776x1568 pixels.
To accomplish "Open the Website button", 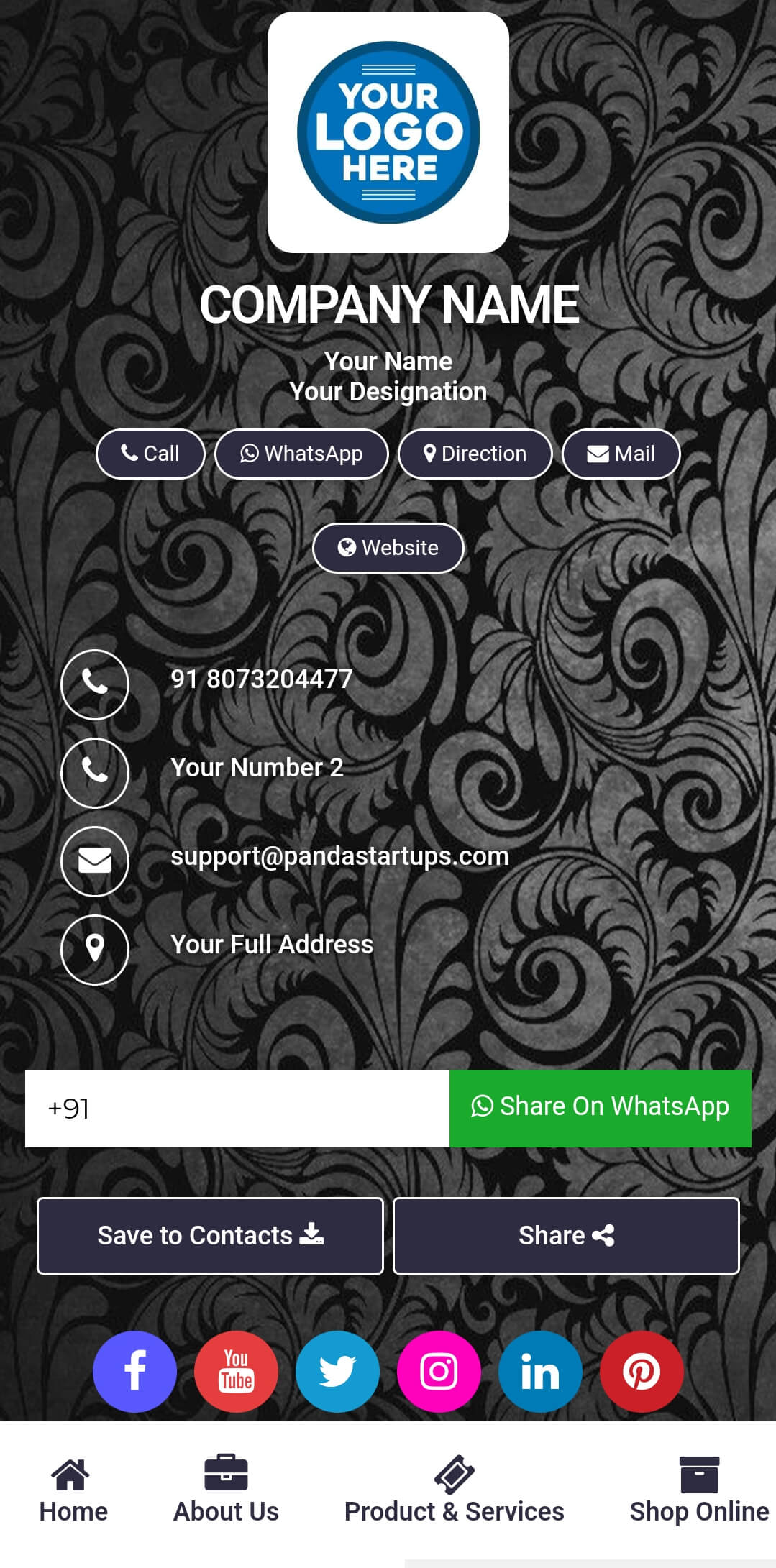I will tap(388, 548).
